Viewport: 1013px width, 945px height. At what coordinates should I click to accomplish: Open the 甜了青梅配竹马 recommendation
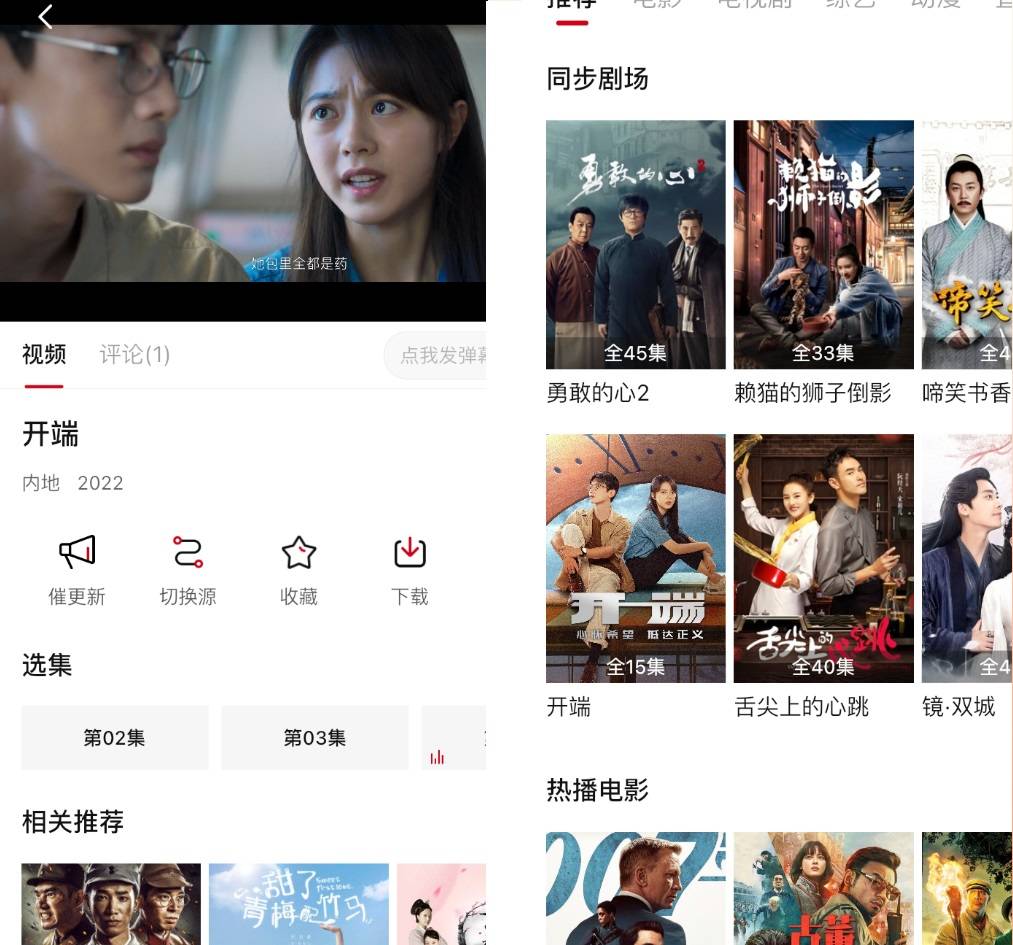tap(298, 903)
